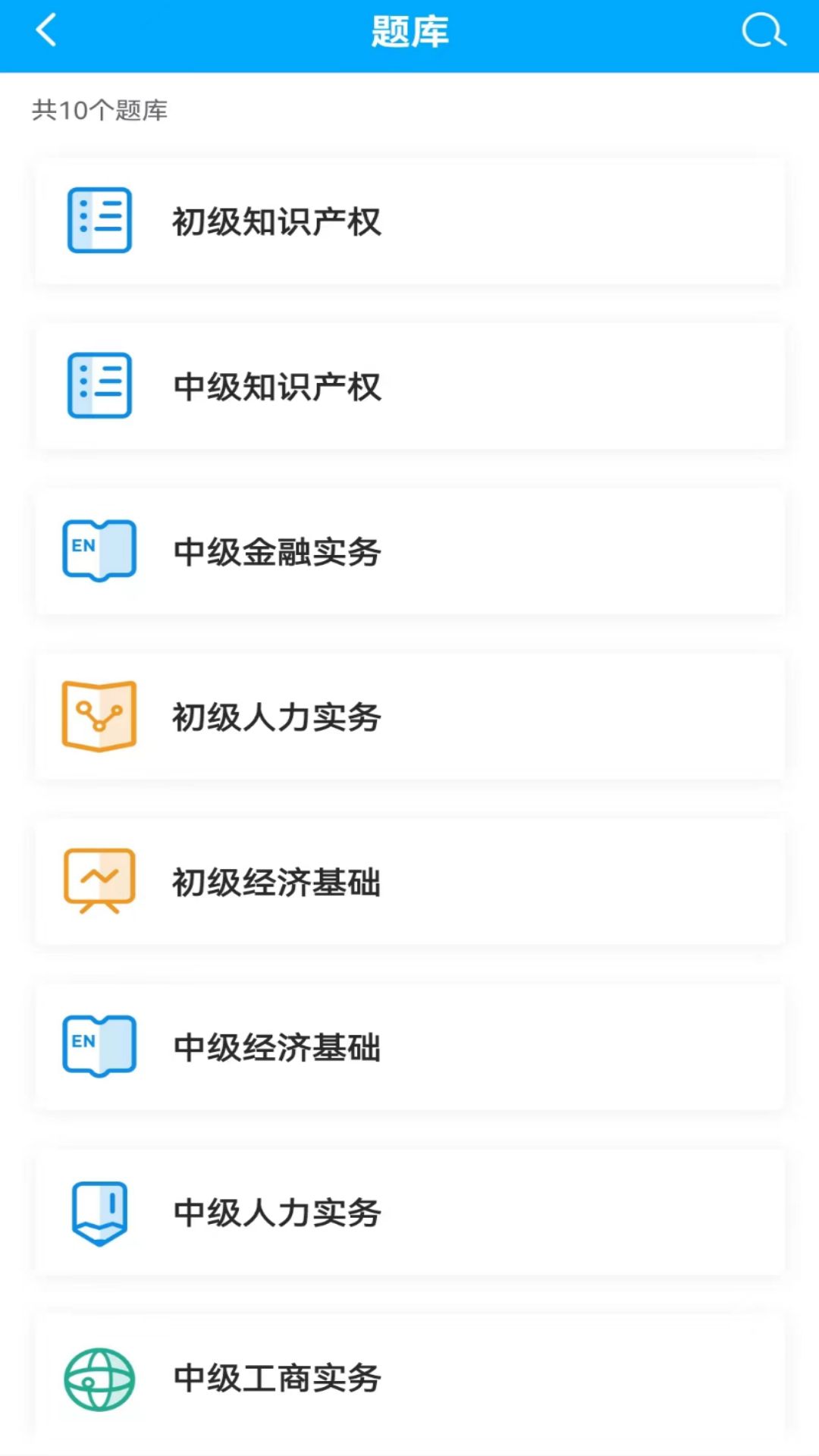Select the 初级人力实务 question bank
819x1456 pixels.
409,717
